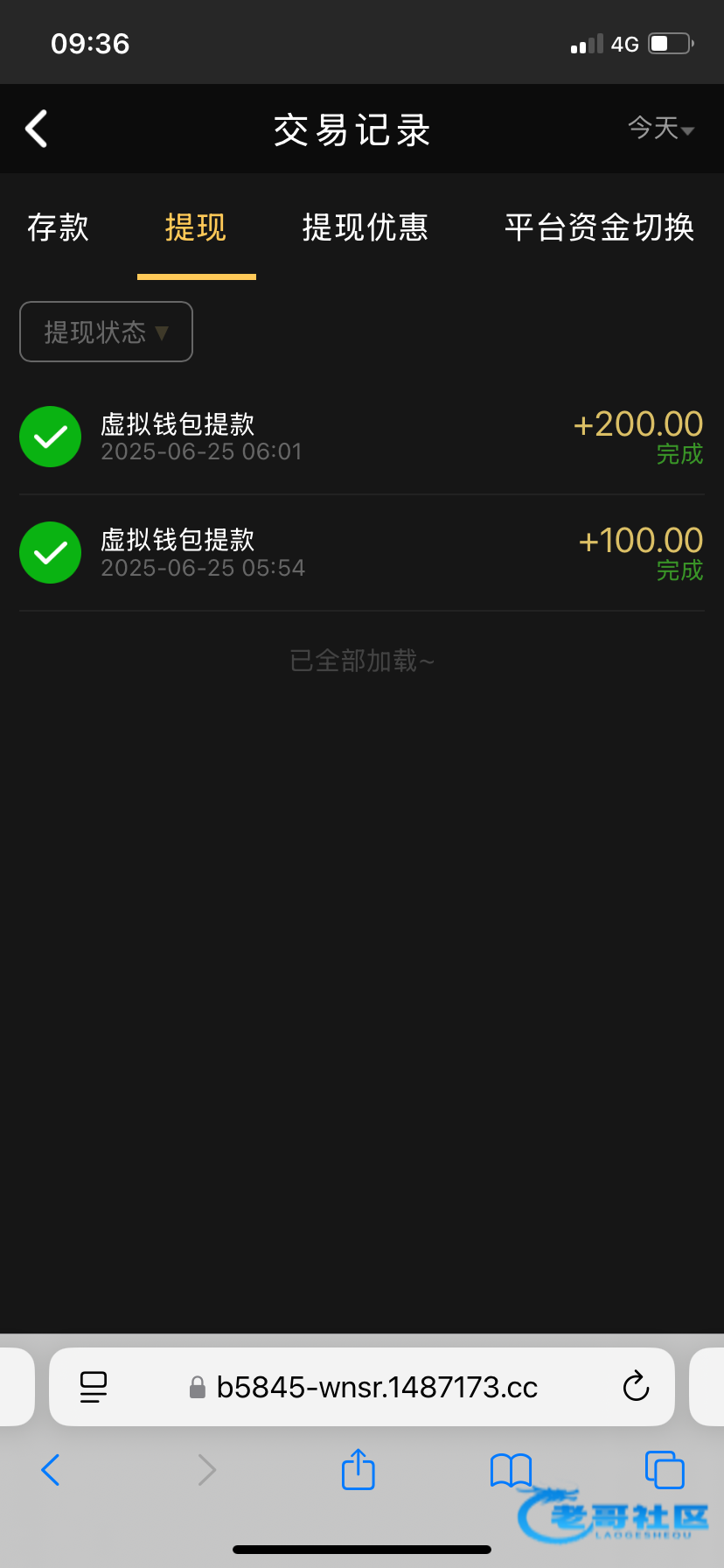Open the 今天 date filter dropdown
The width and height of the screenshot is (724, 1568).
pyautogui.click(x=661, y=129)
